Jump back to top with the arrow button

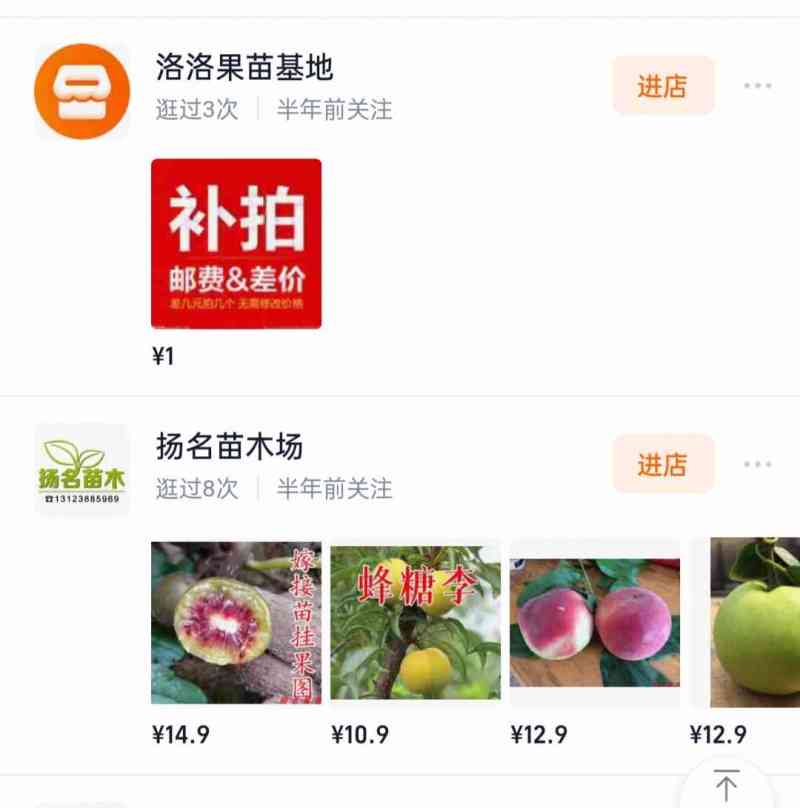[x=726, y=786]
